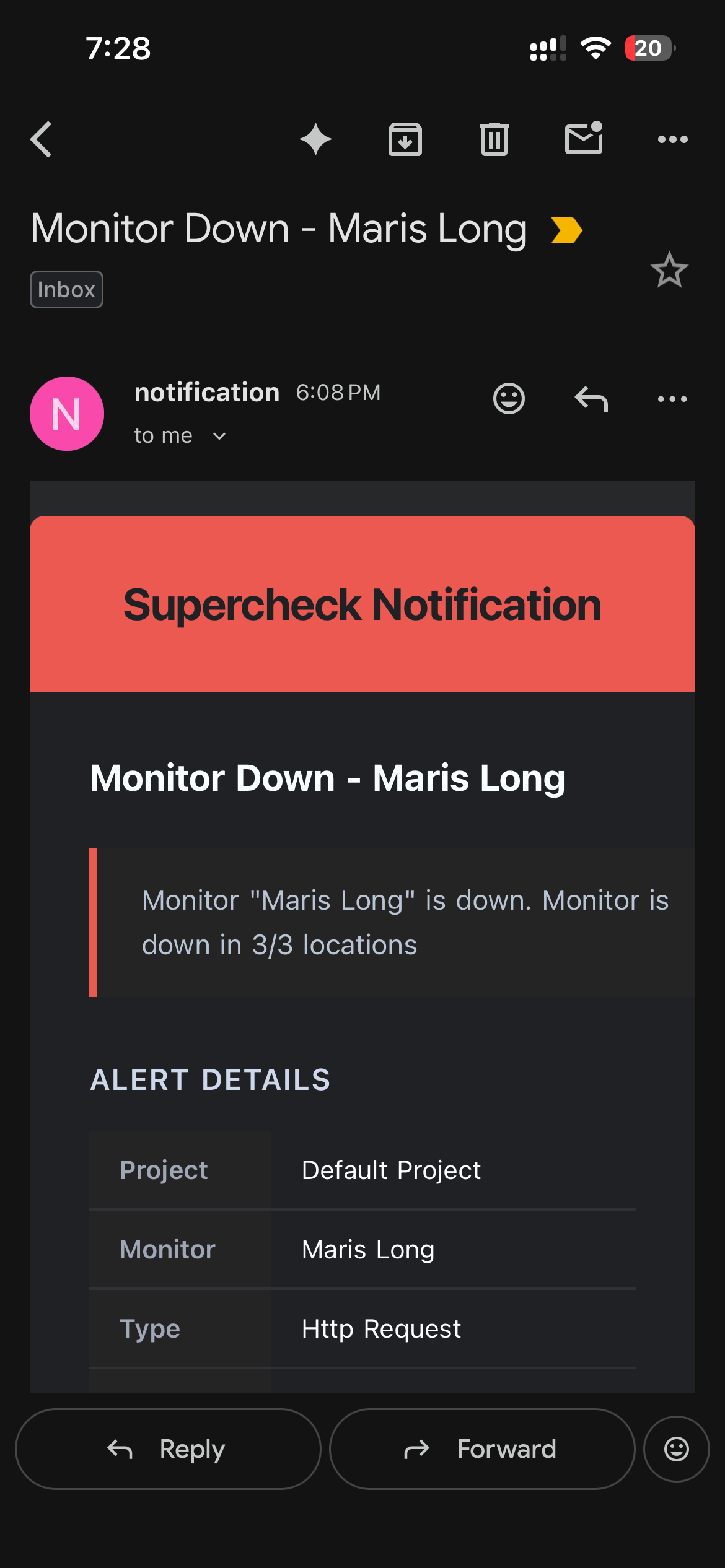
Task: Tap the Inbox label chip
Action: tap(66, 289)
